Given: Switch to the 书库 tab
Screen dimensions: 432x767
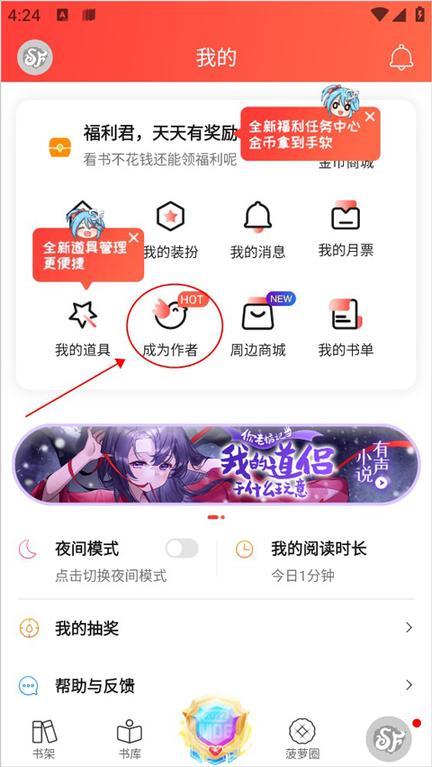Looking at the screenshot, I should point(130,739).
